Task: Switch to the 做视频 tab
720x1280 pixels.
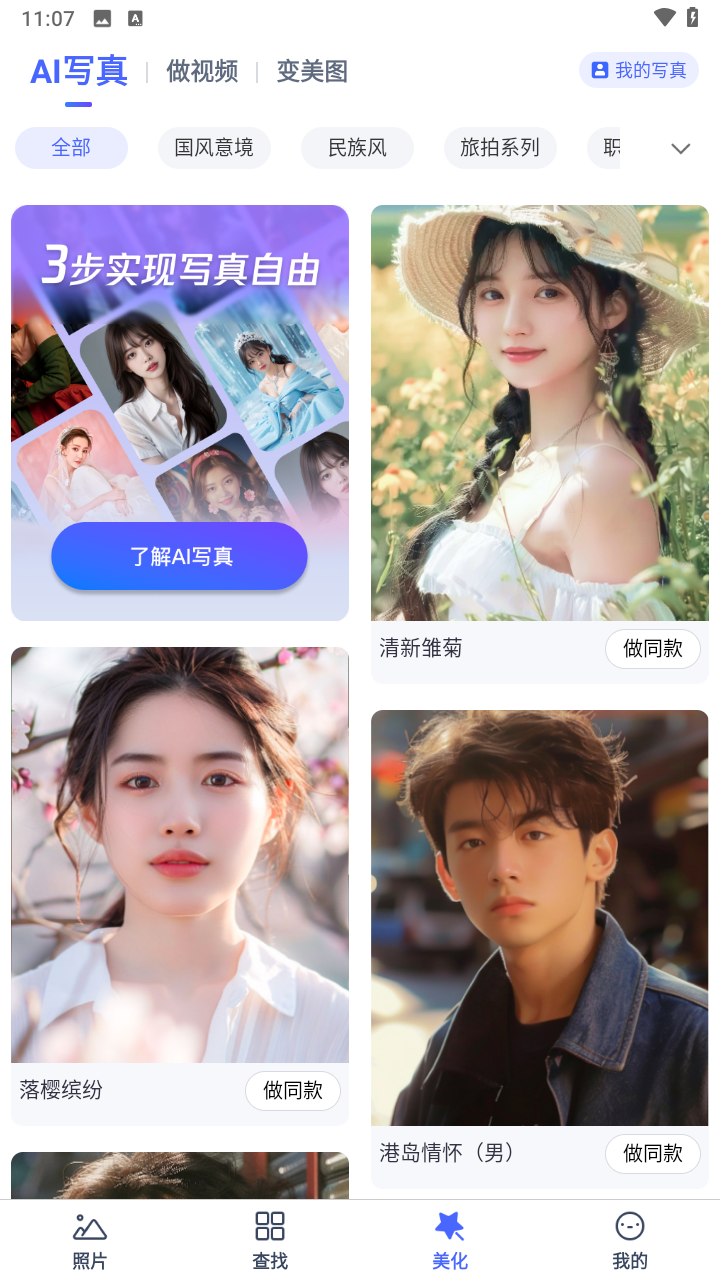Action: tap(202, 71)
